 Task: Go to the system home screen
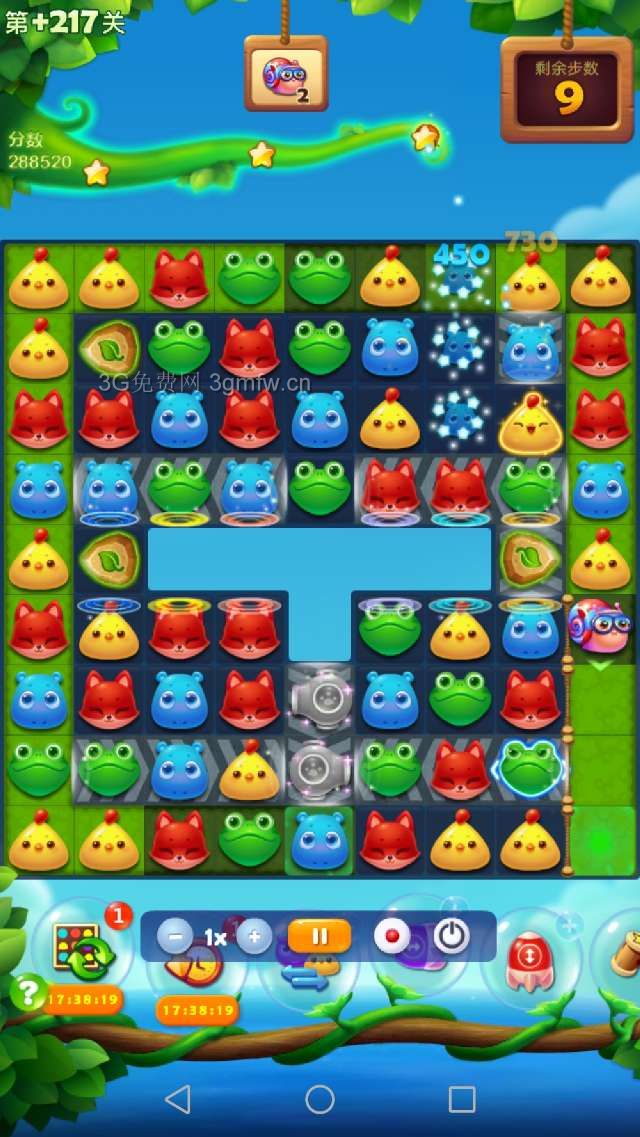[320, 1099]
